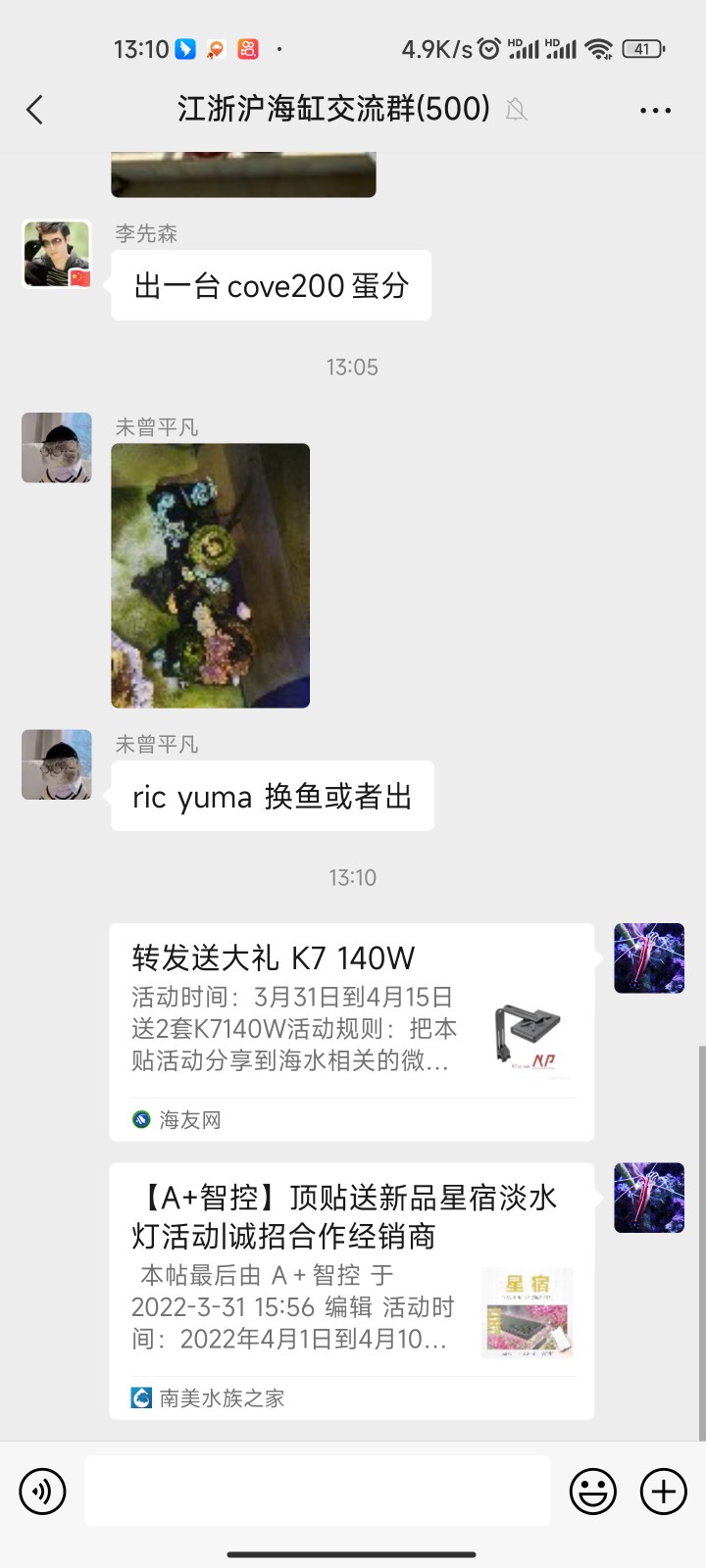View the partially visible image at top
This screenshot has width=706, height=1568.
point(243,174)
